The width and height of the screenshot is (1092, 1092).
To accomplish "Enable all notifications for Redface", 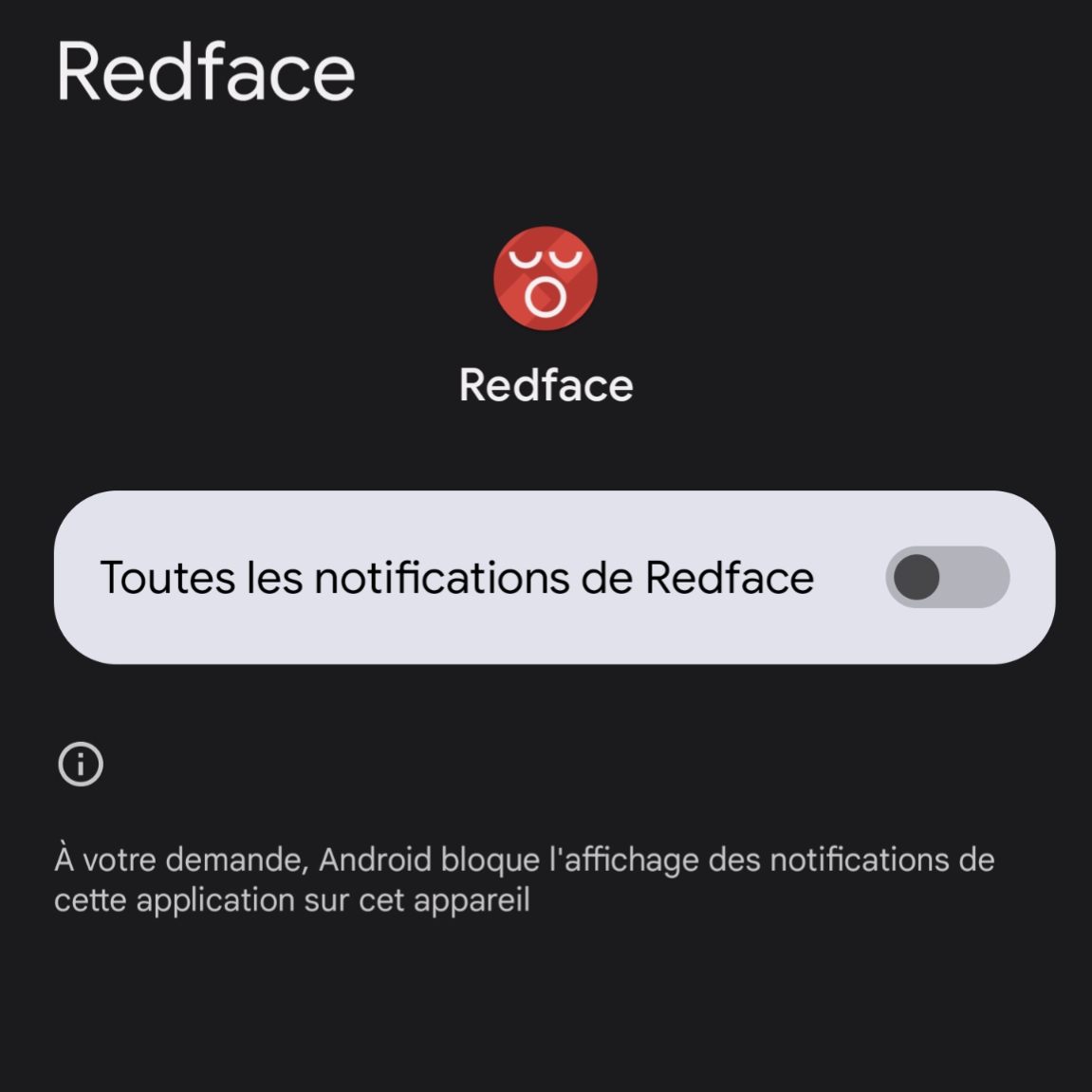I will [x=946, y=577].
